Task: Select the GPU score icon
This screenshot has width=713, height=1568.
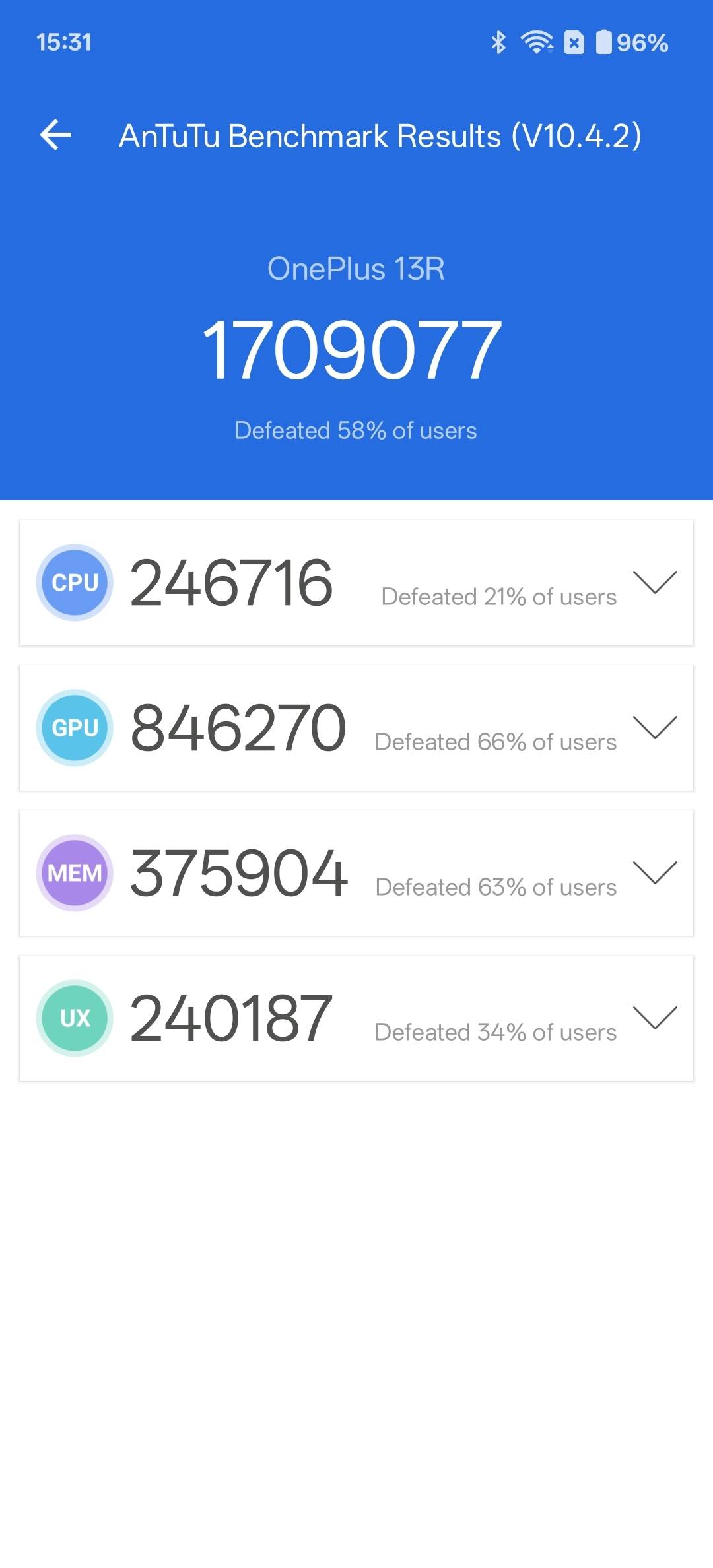Action: coord(74,727)
